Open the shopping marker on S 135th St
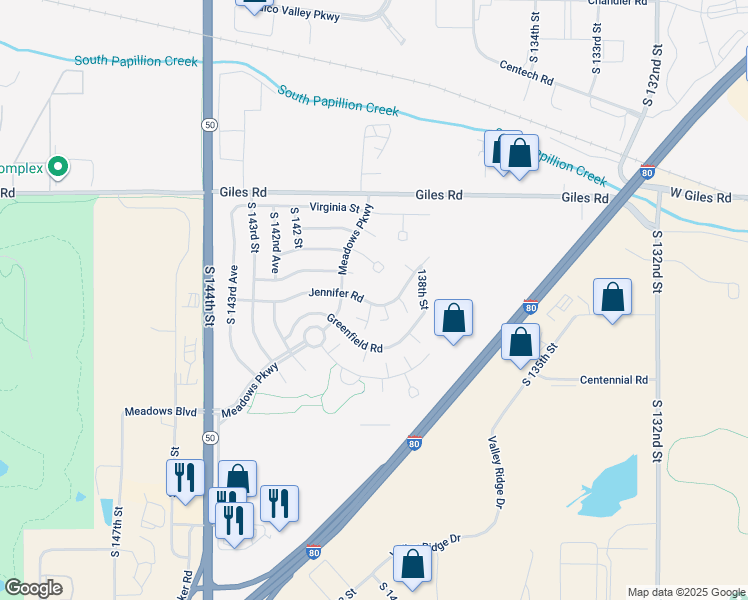The image size is (748, 600). tap(520, 344)
